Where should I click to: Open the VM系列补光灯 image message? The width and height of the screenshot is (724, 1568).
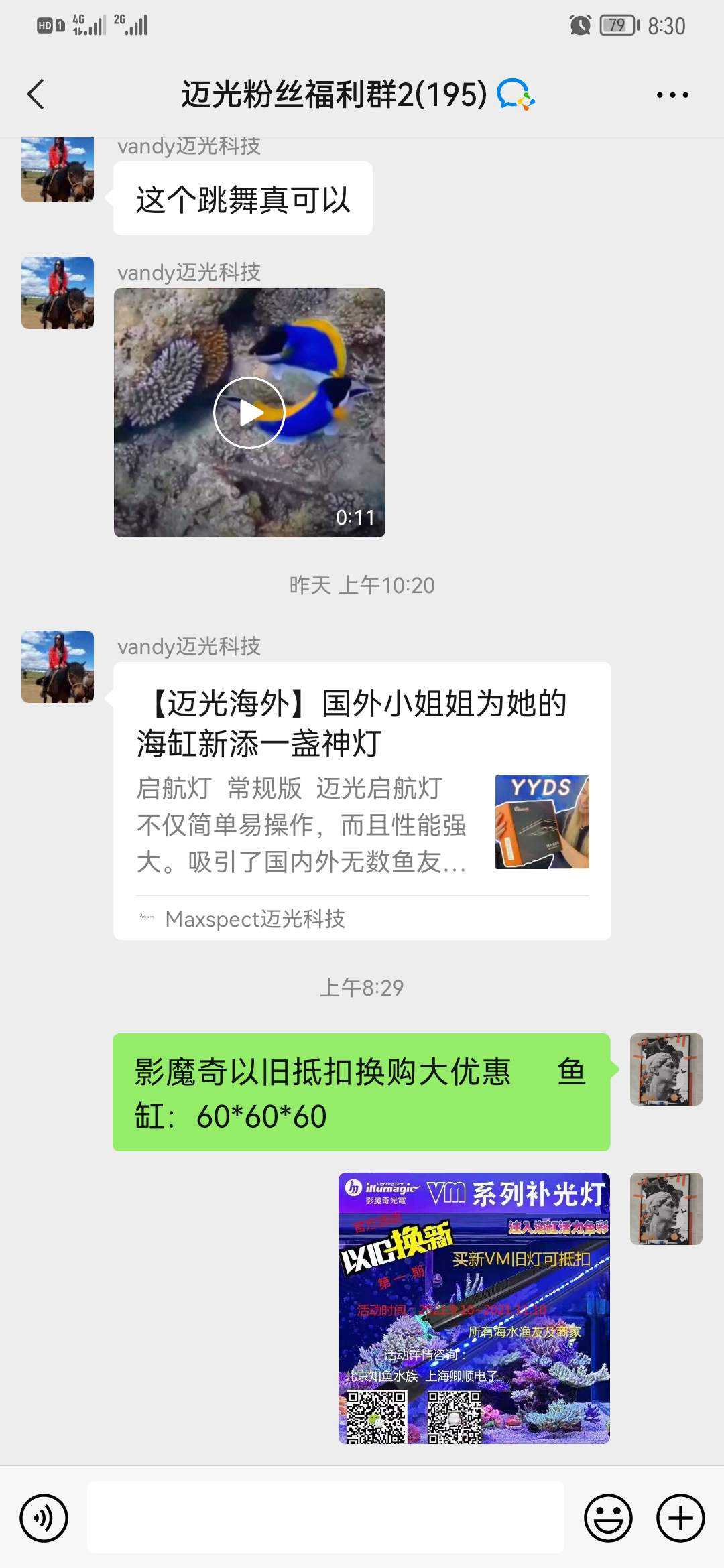(474, 1308)
